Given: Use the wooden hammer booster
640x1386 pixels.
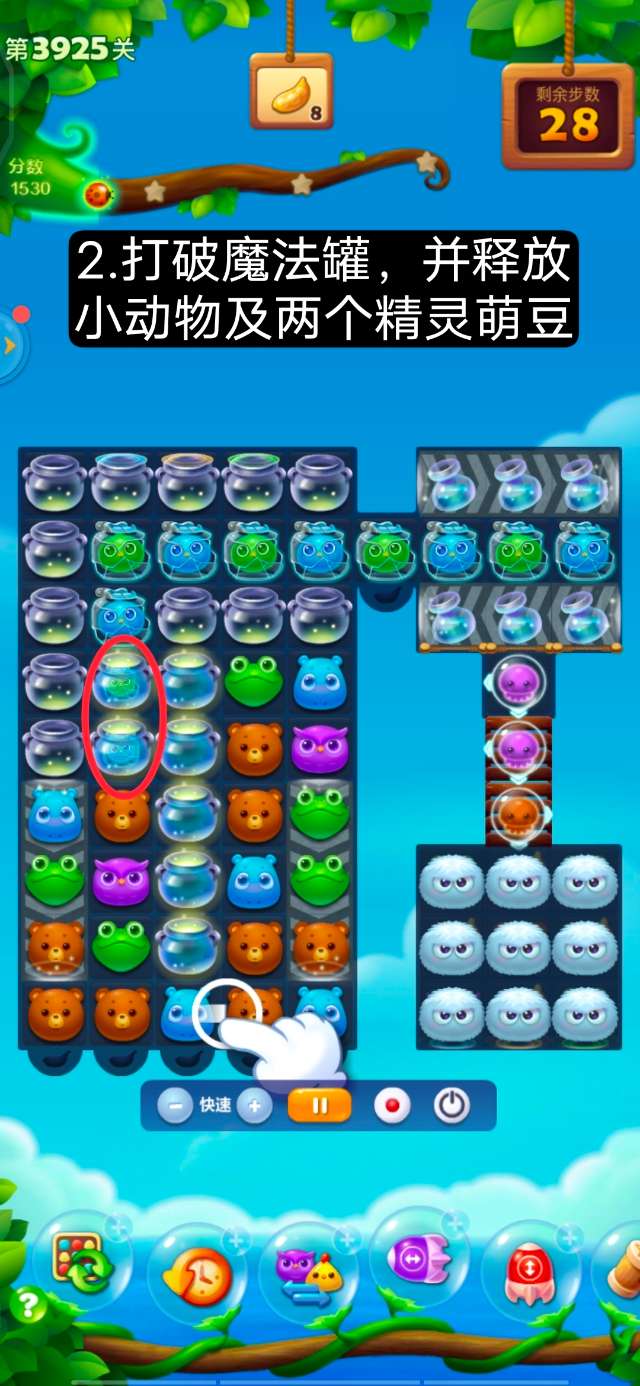Looking at the screenshot, I should (626, 1268).
